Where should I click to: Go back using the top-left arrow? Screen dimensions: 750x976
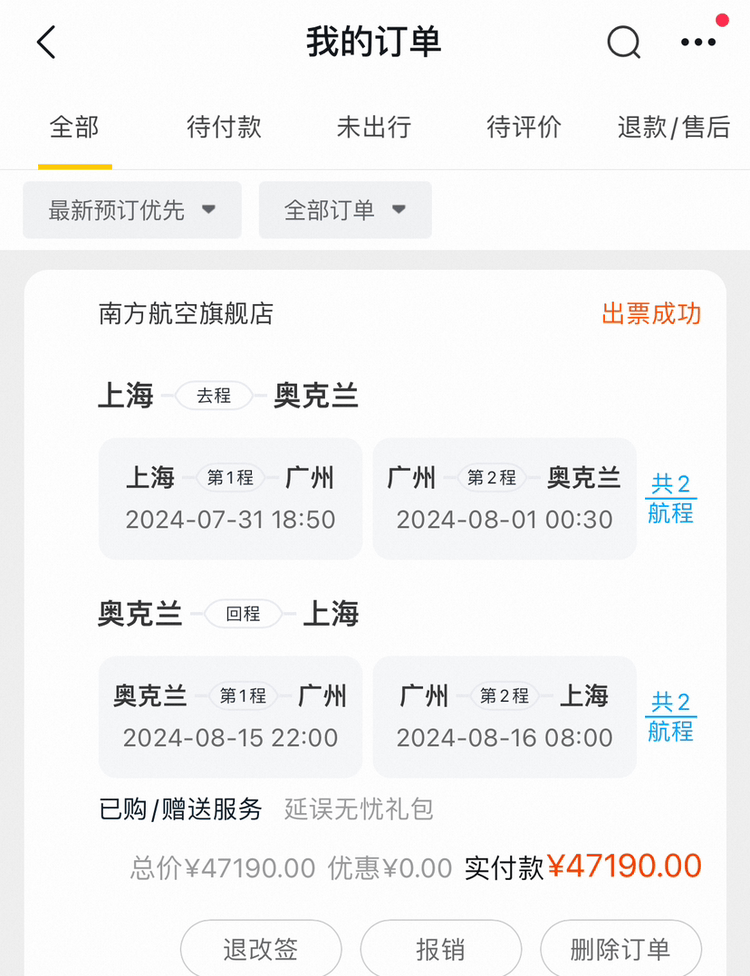(46, 42)
